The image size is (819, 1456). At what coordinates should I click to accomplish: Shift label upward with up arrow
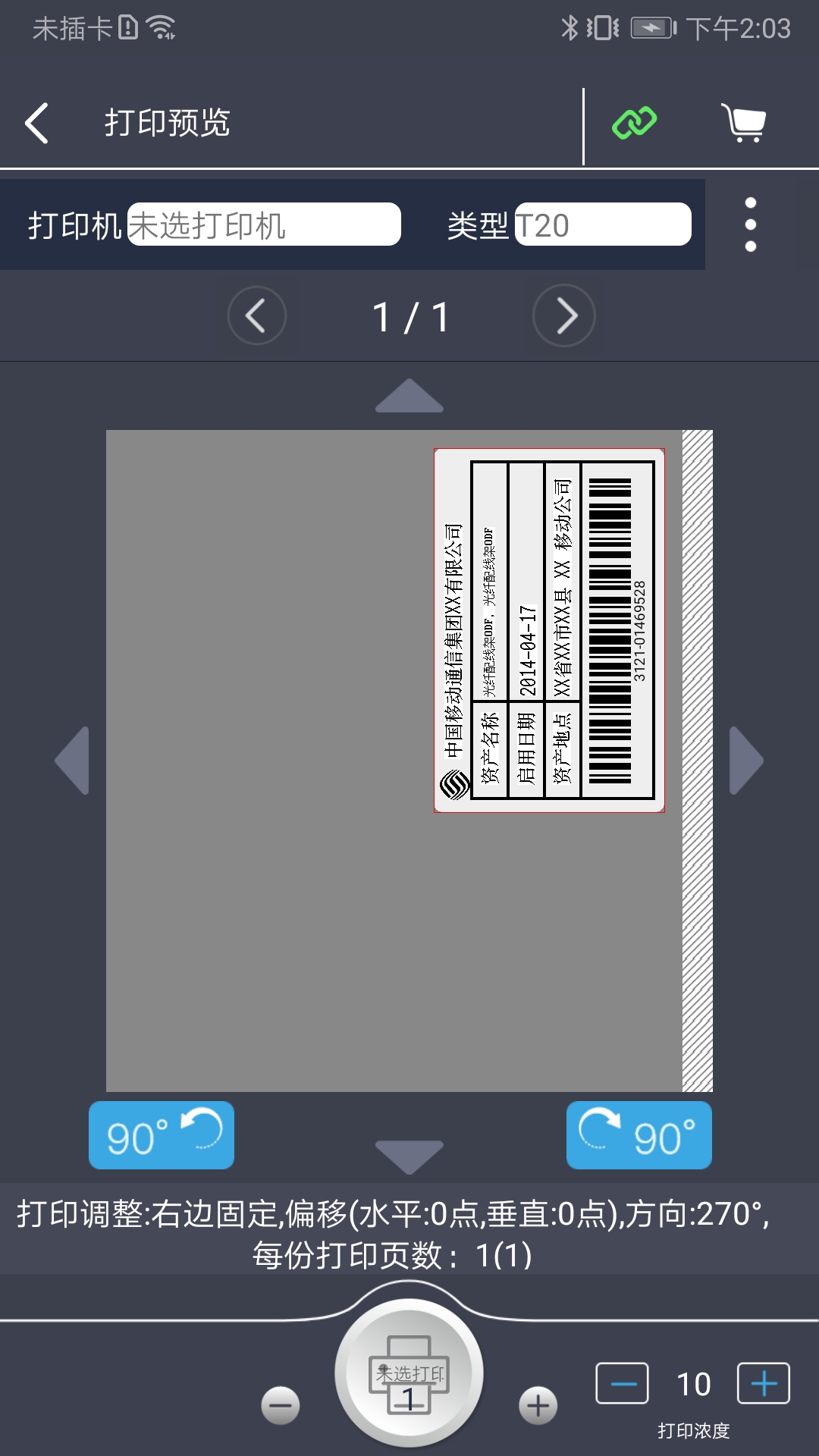(x=409, y=396)
